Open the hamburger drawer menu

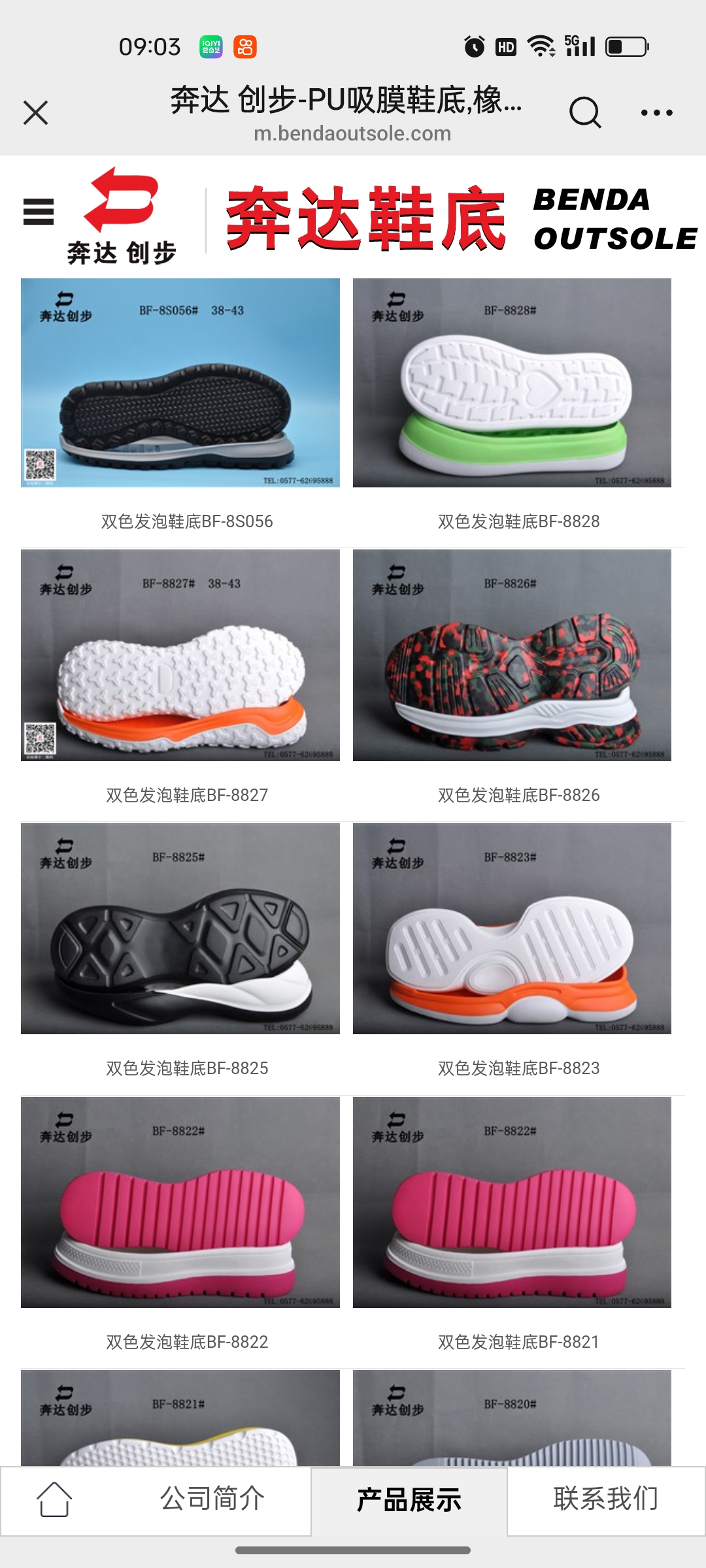click(x=39, y=212)
